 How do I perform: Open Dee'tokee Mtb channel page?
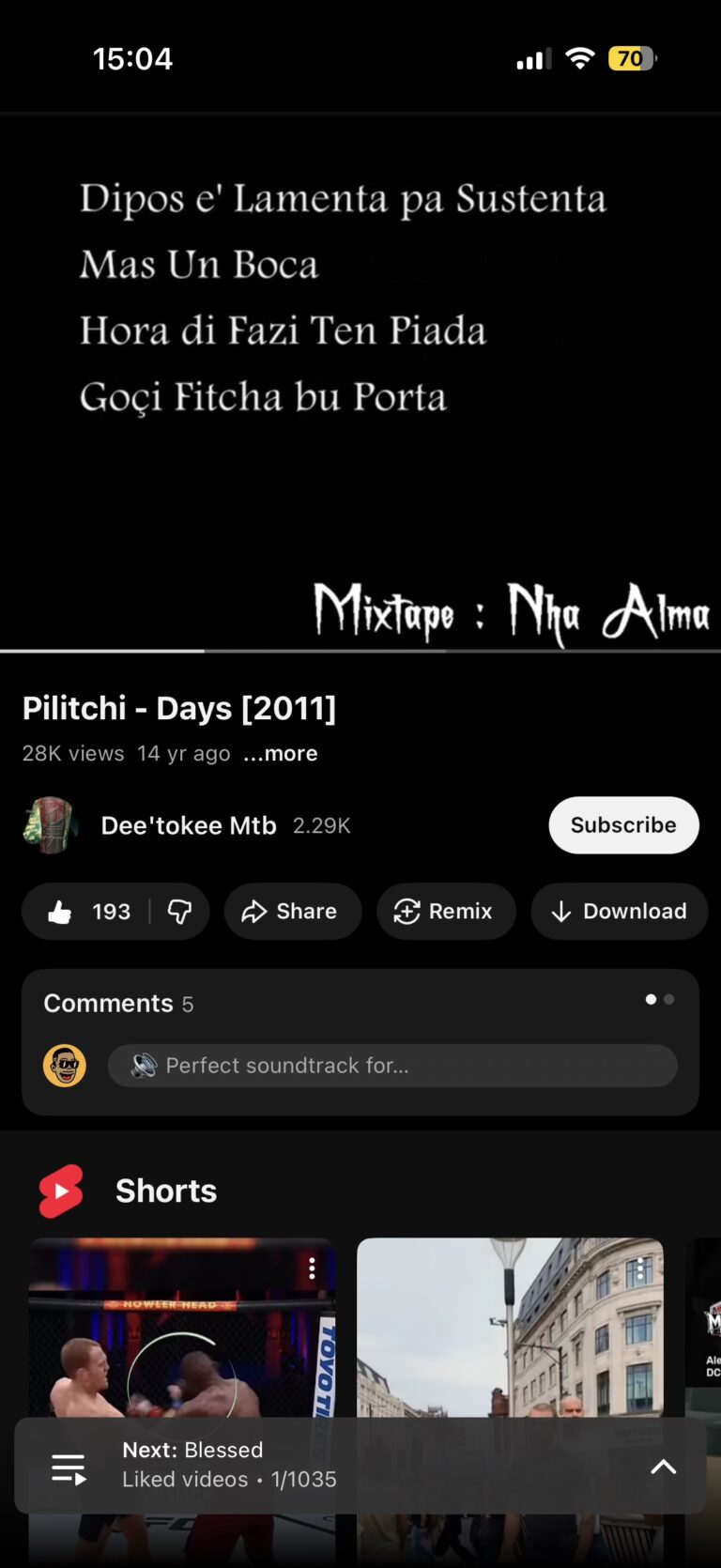(188, 825)
